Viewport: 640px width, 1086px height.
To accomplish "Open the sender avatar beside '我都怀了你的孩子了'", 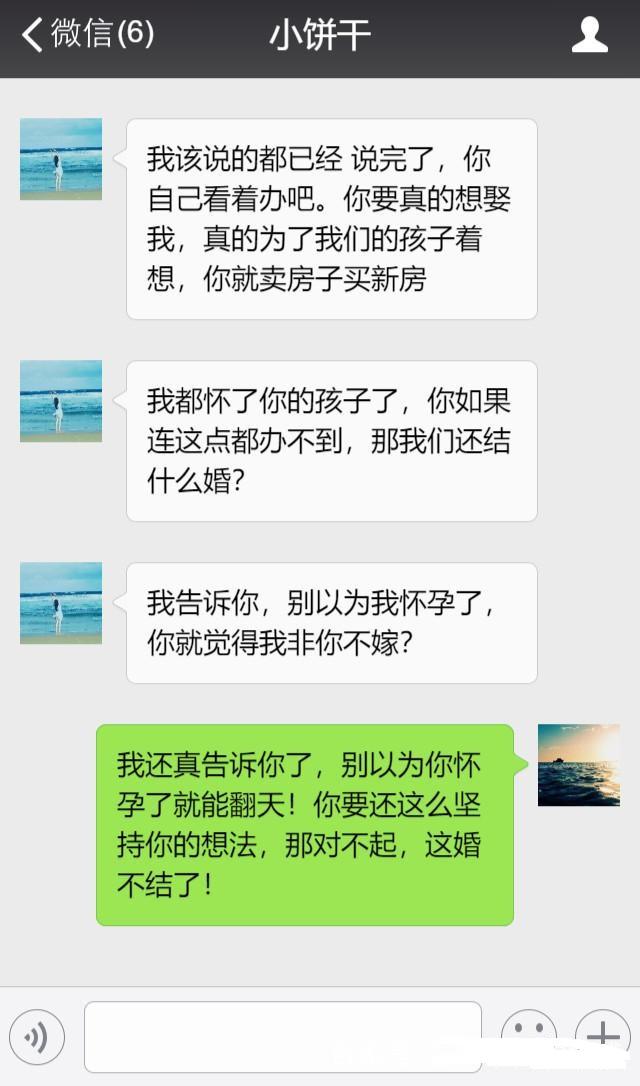I will click(61, 401).
